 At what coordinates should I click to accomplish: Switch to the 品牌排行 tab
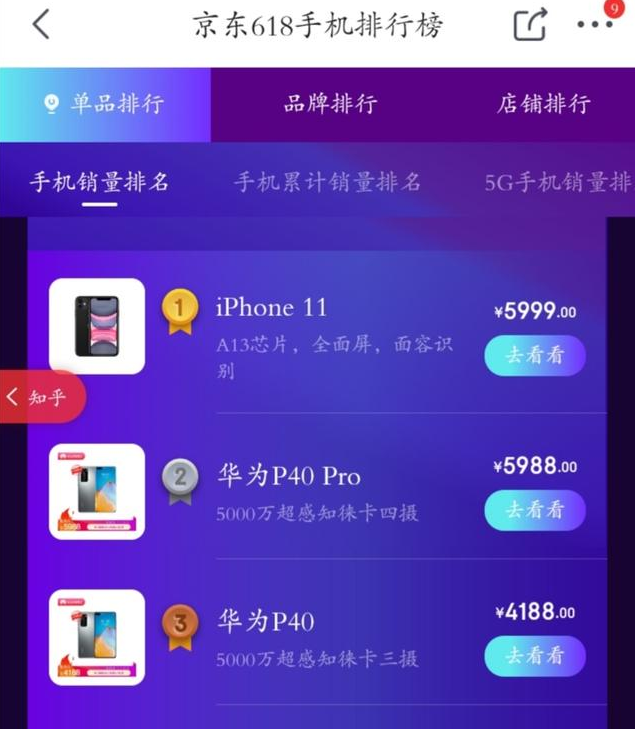click(x=330, y=104)
